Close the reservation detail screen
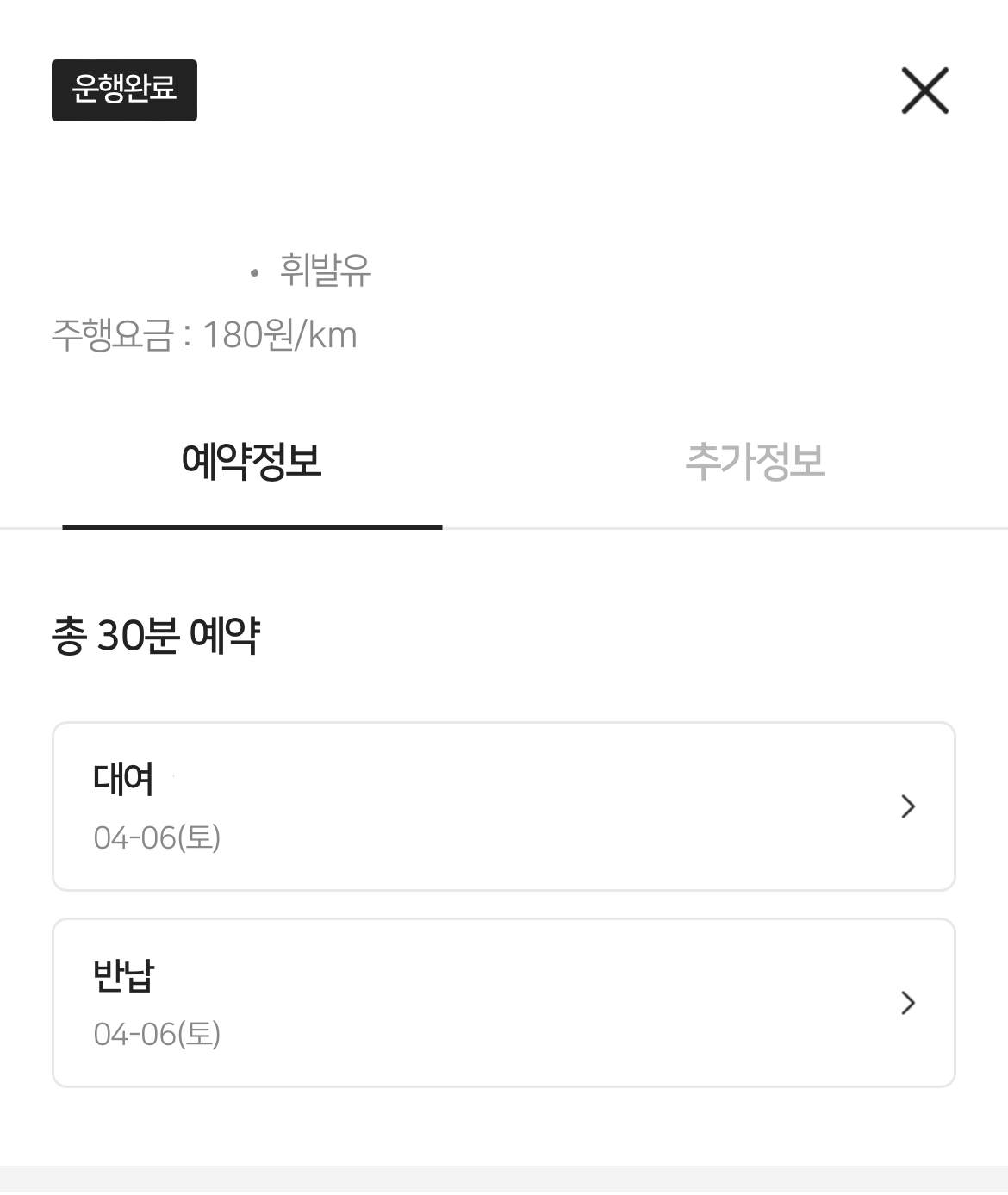The width and height of the screenshot is (1008, 1195). click(x=924, y=90)
